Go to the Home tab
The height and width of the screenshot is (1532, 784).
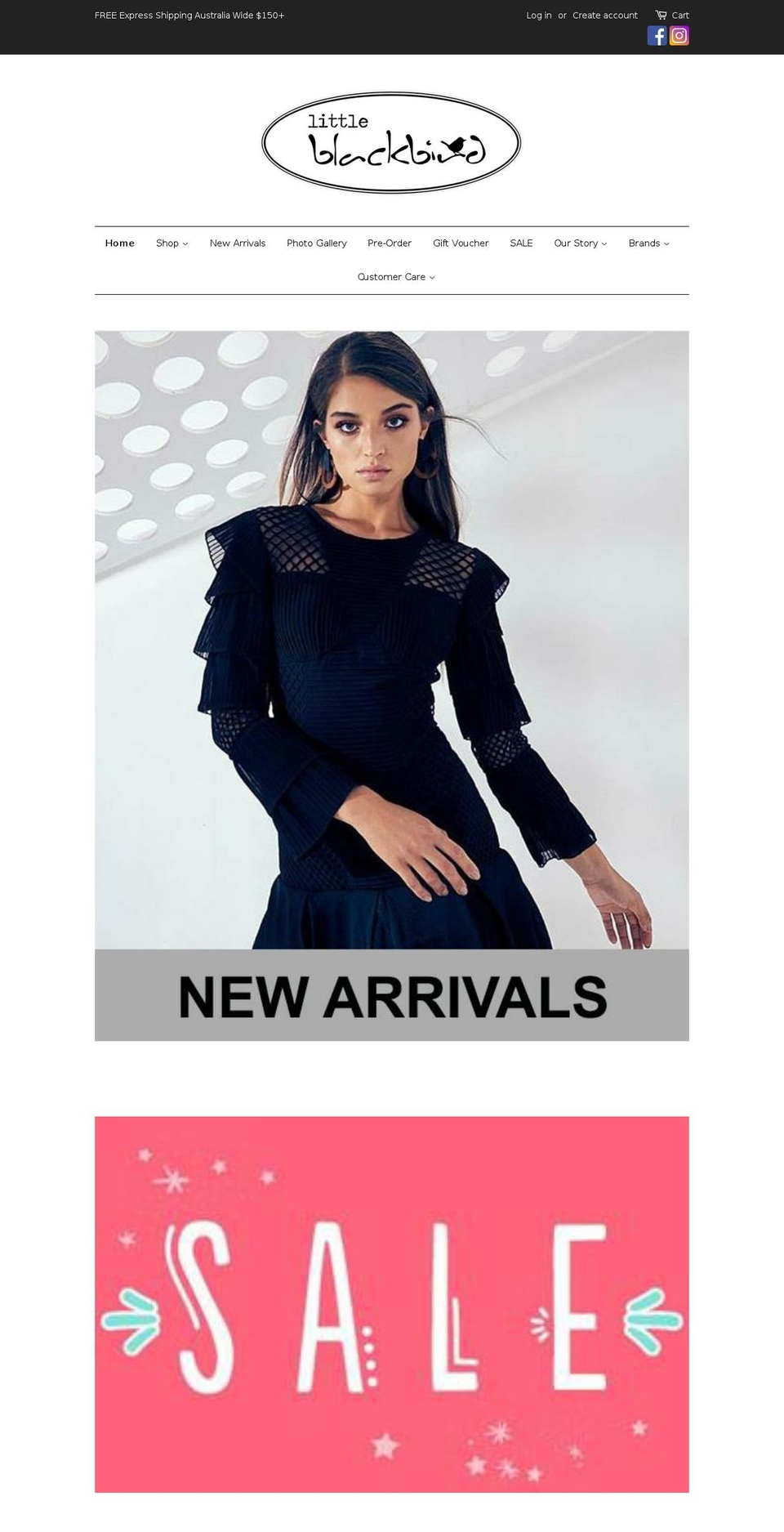120,243
